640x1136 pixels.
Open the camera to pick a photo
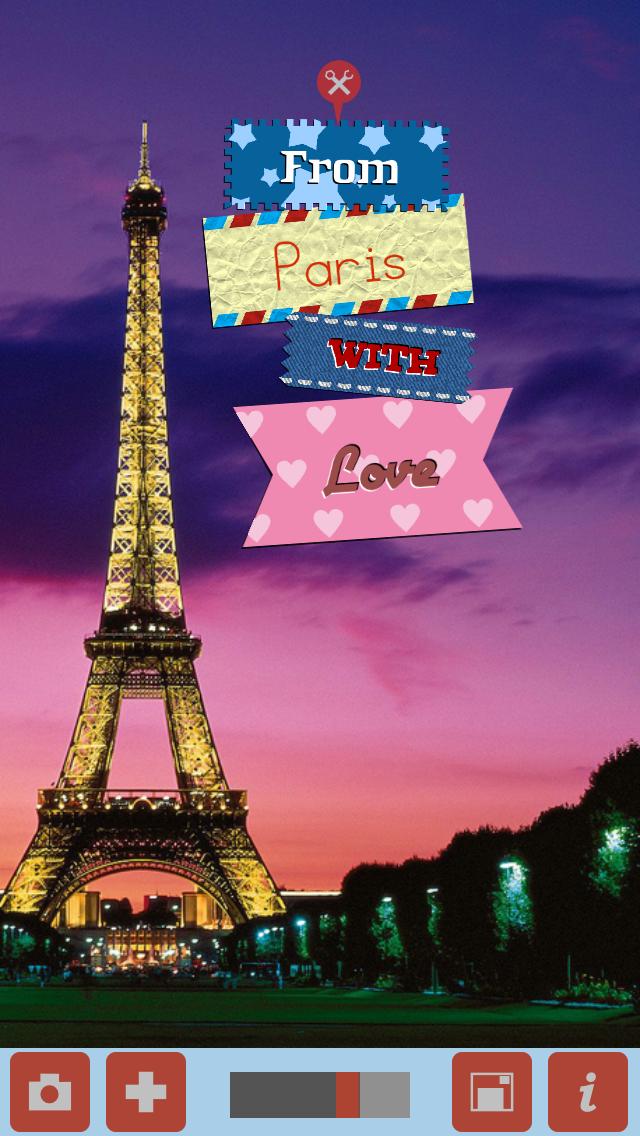tap(50, 1092)
